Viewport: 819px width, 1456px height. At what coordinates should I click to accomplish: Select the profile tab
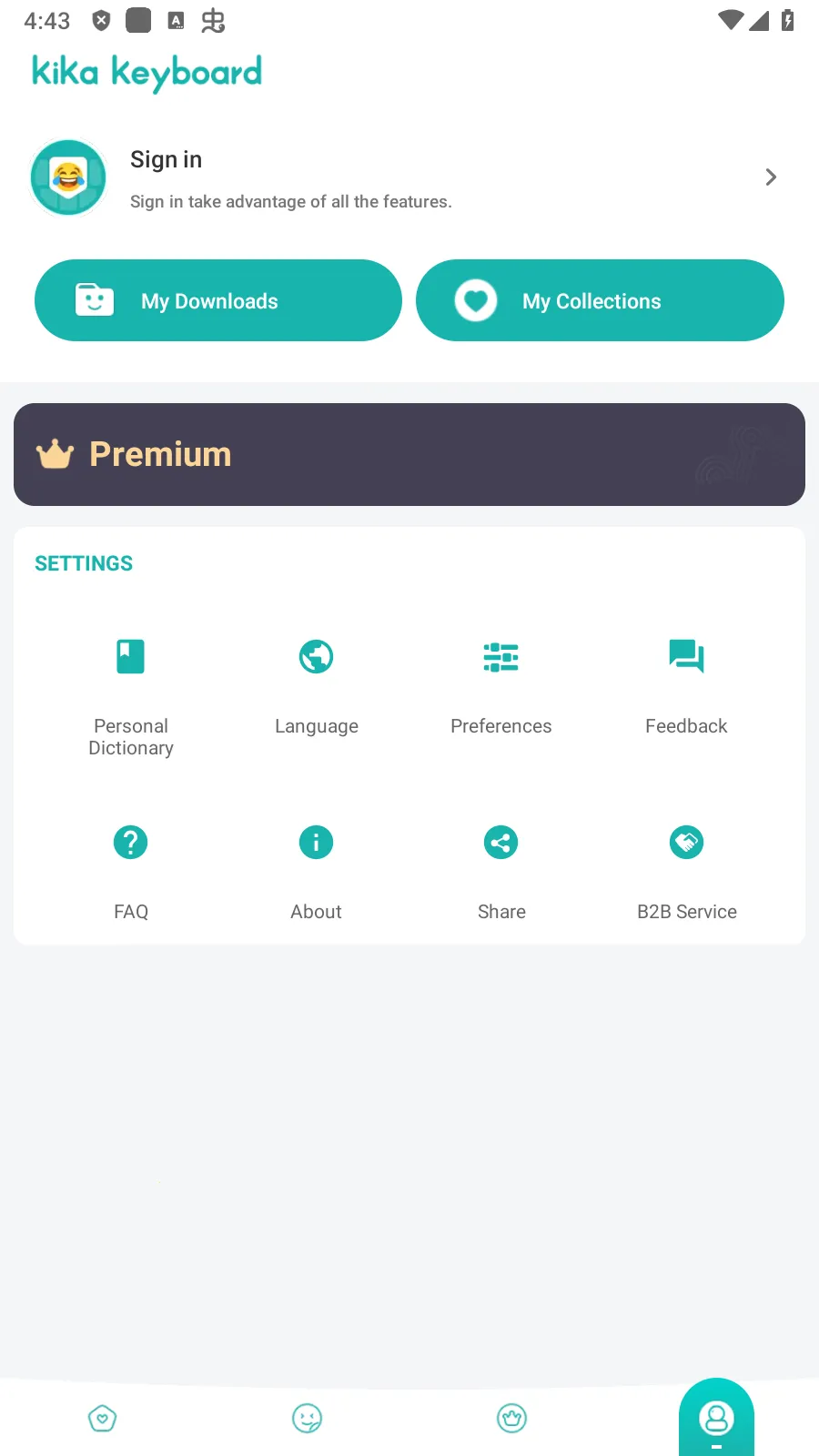coord(716,1418)
